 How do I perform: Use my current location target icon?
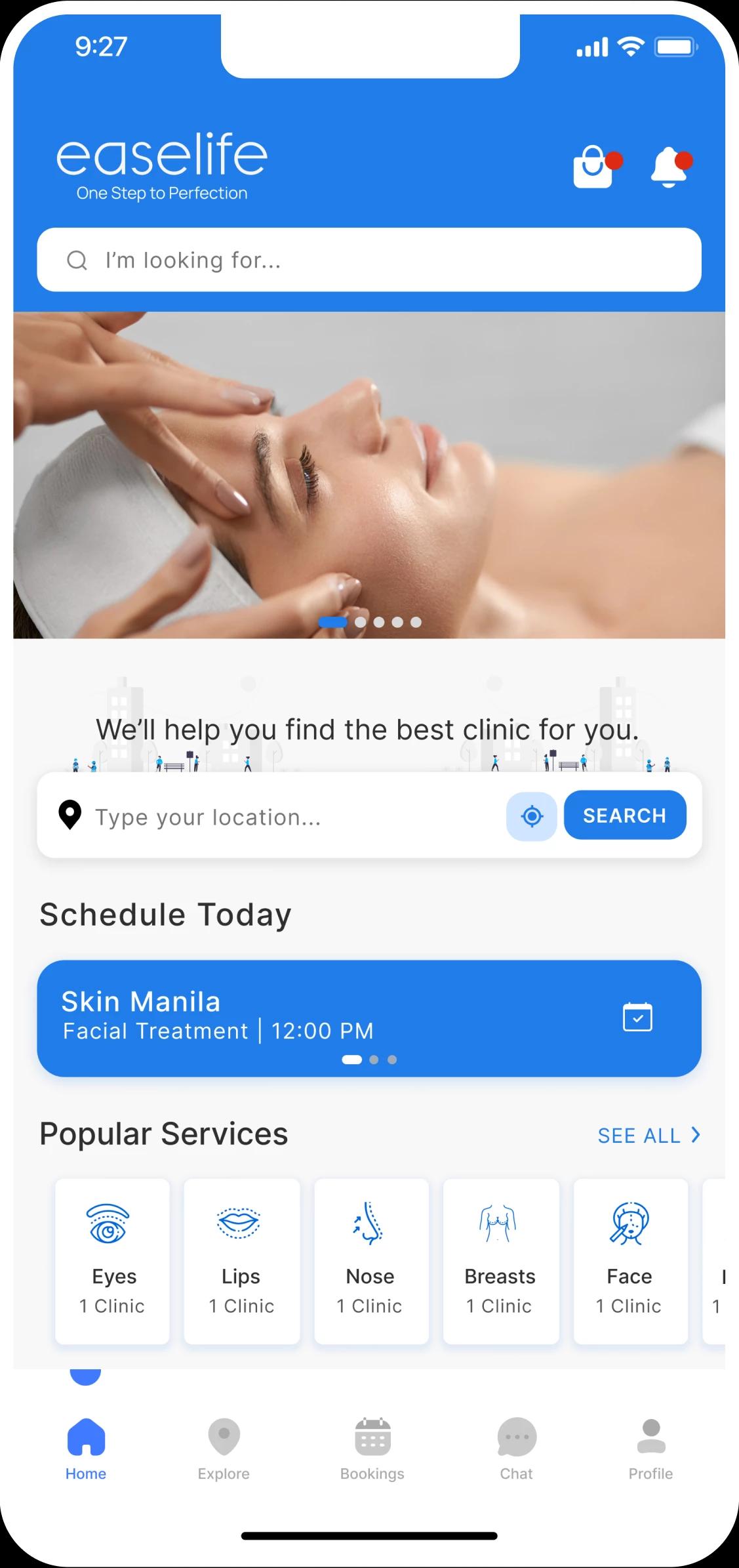click(531, 816)
